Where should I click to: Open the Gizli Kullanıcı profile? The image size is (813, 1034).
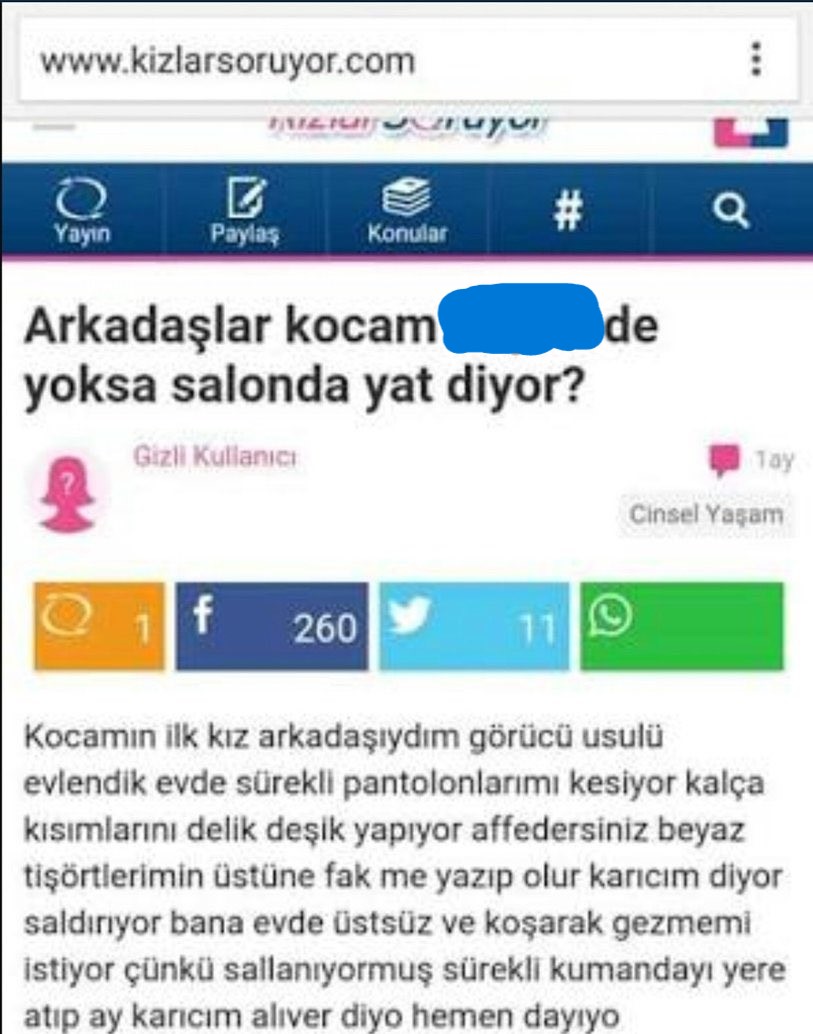pyautogui.click(x=215, y=457)
